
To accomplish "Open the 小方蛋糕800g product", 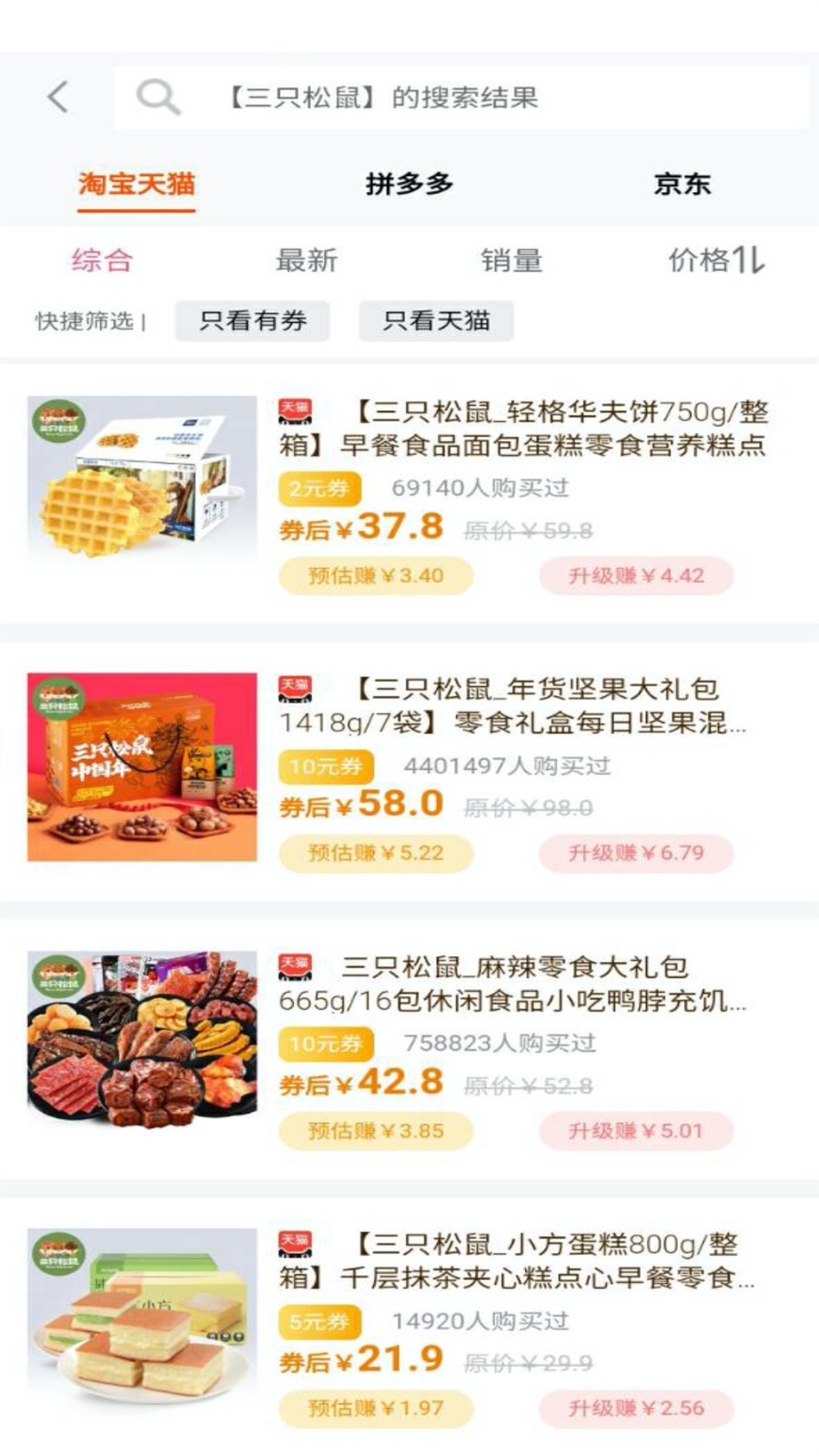I will (x=409, y=1326).
